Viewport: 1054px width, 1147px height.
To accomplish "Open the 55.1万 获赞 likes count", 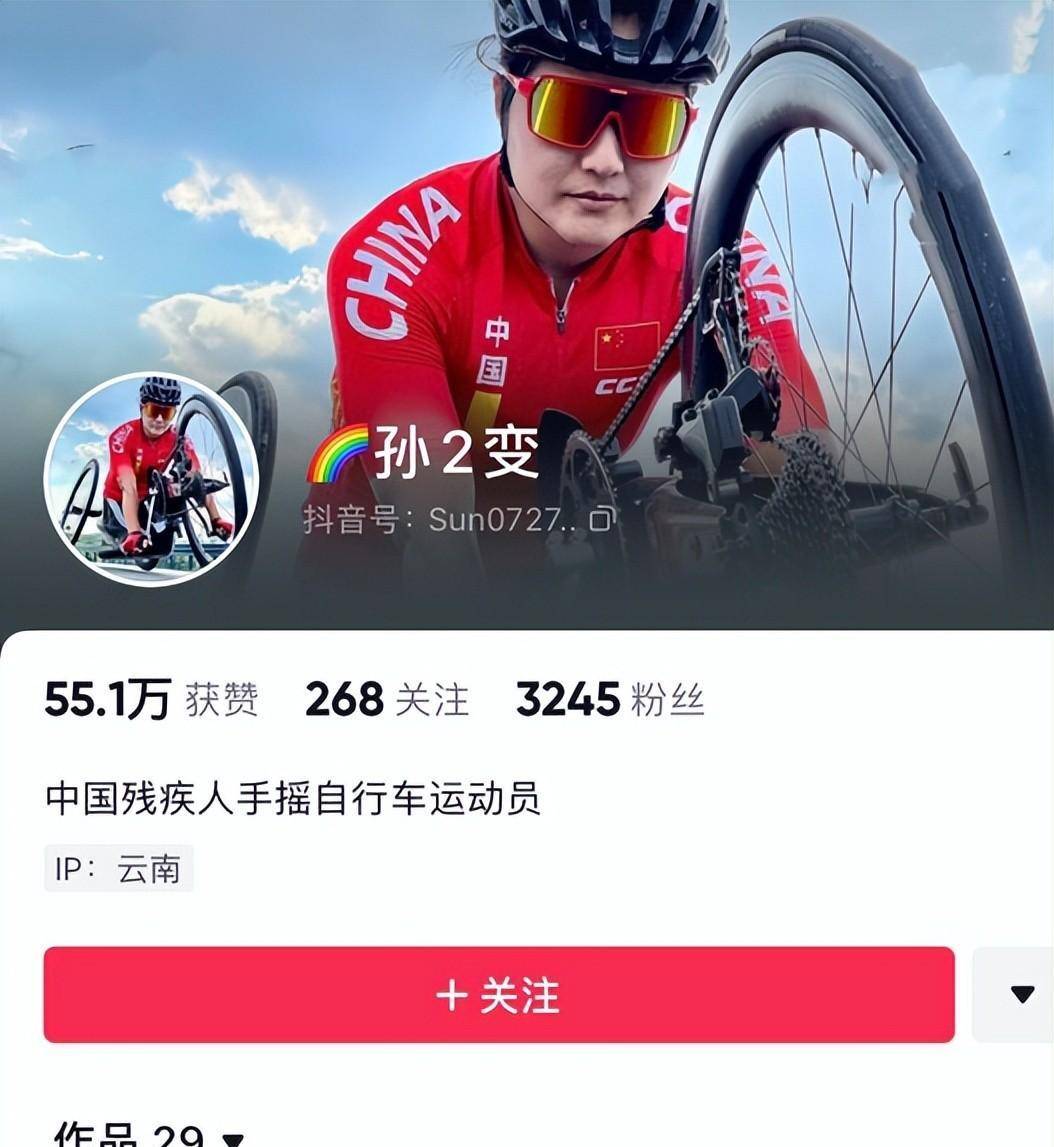I will pos(151,700).
